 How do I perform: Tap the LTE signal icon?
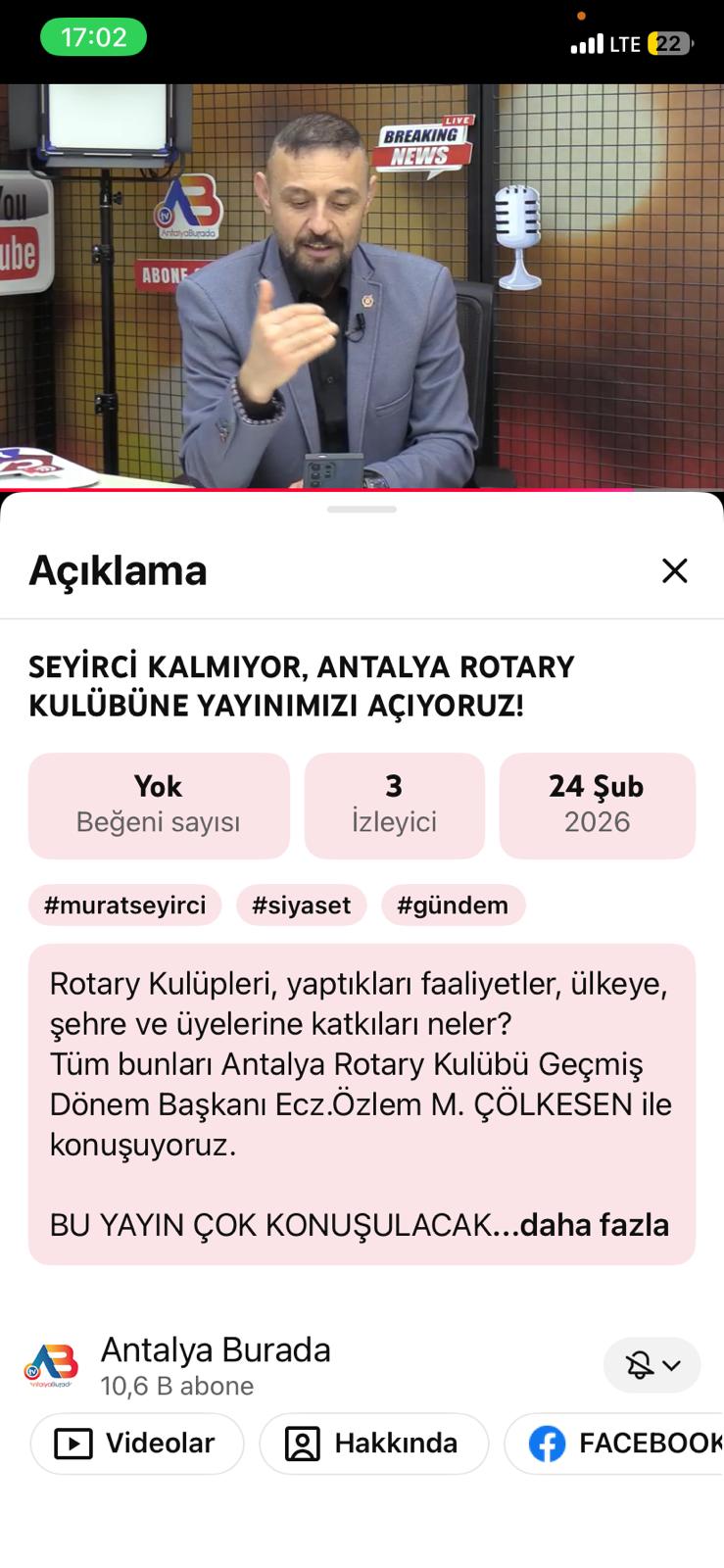[x=586, y=43]
